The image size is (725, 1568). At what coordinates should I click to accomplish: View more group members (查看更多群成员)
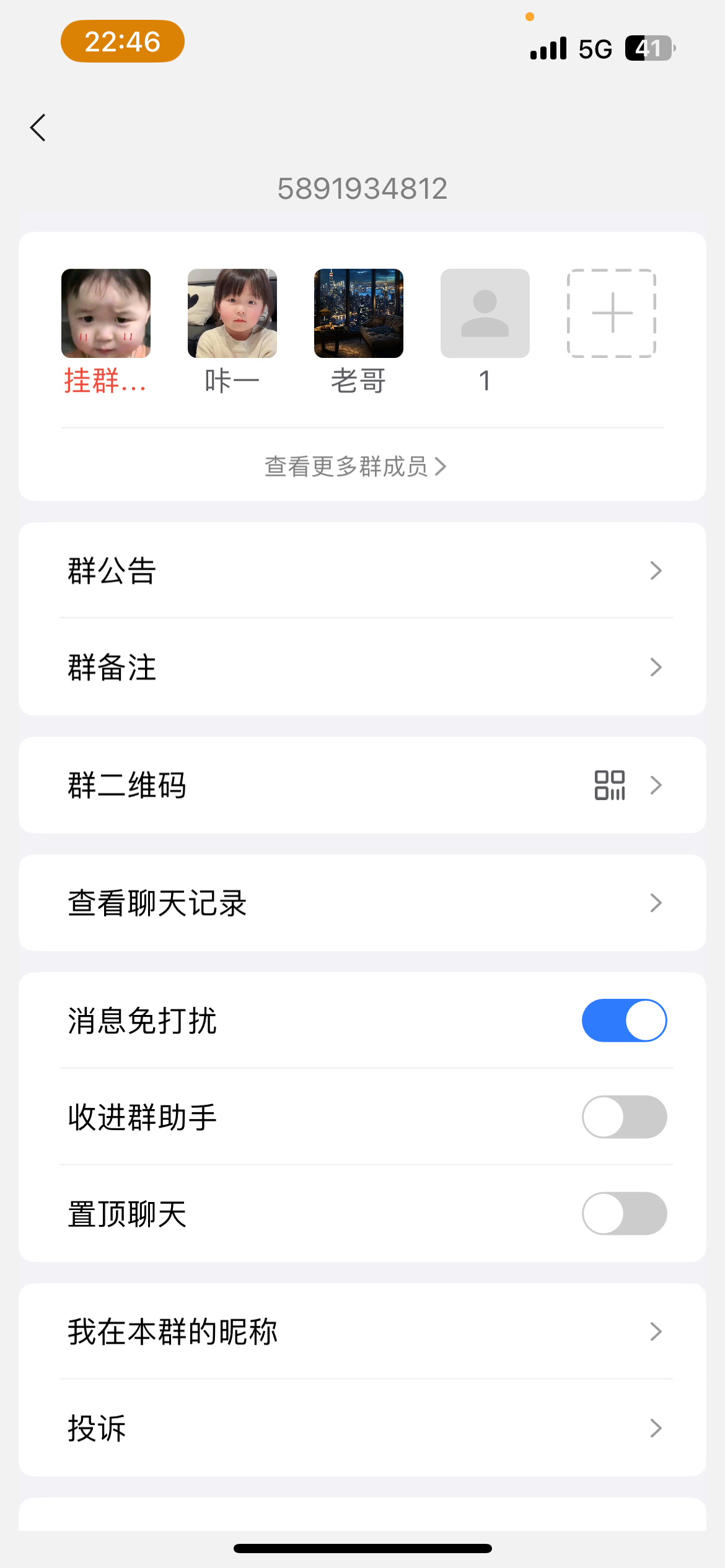click(x=355, y=466)
